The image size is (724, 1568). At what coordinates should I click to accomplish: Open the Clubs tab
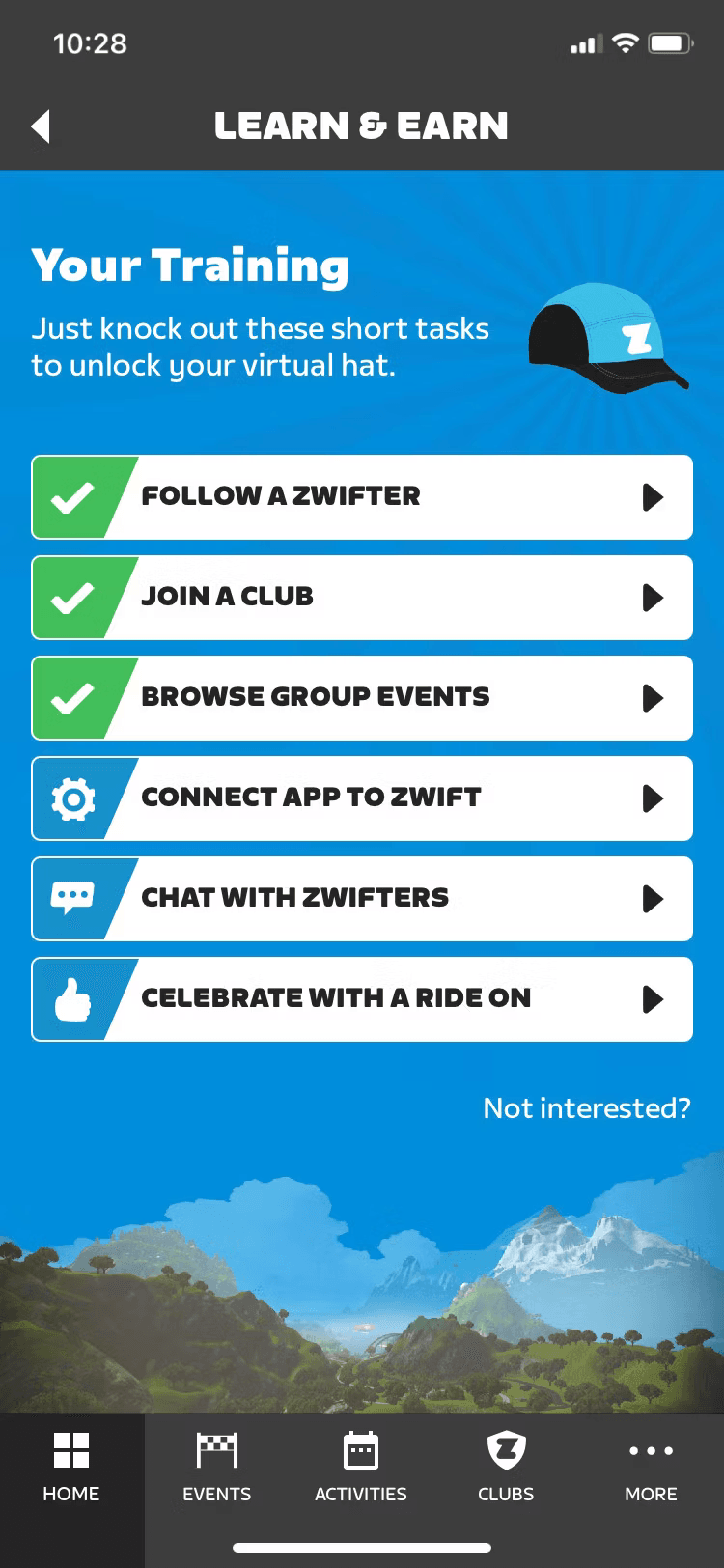pyautogui.click(x=506, y=1468)
